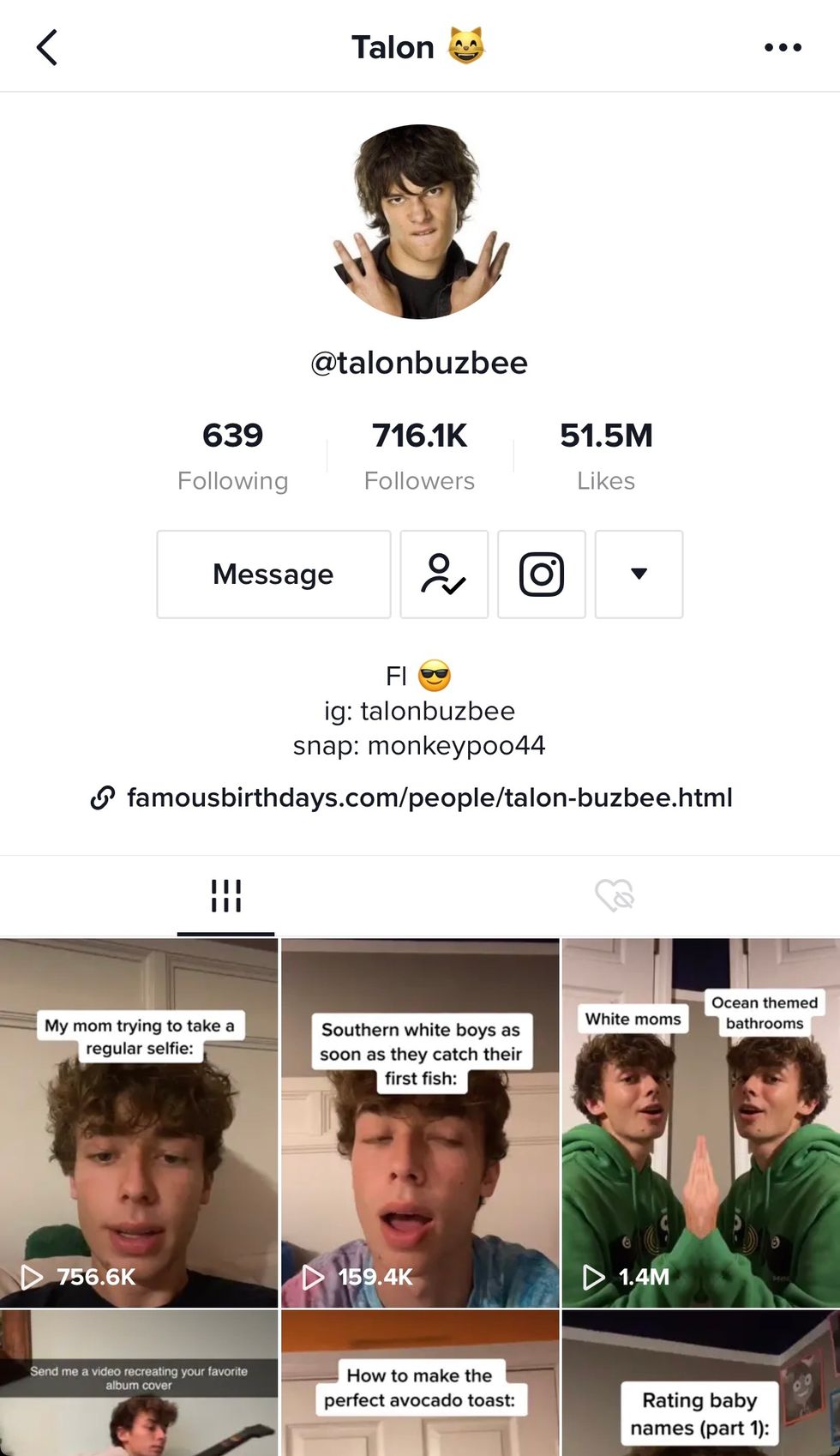Viewport: 840px width, 1456px height.
Task: Go back using the top-left arrow
Action: [47, 47]
